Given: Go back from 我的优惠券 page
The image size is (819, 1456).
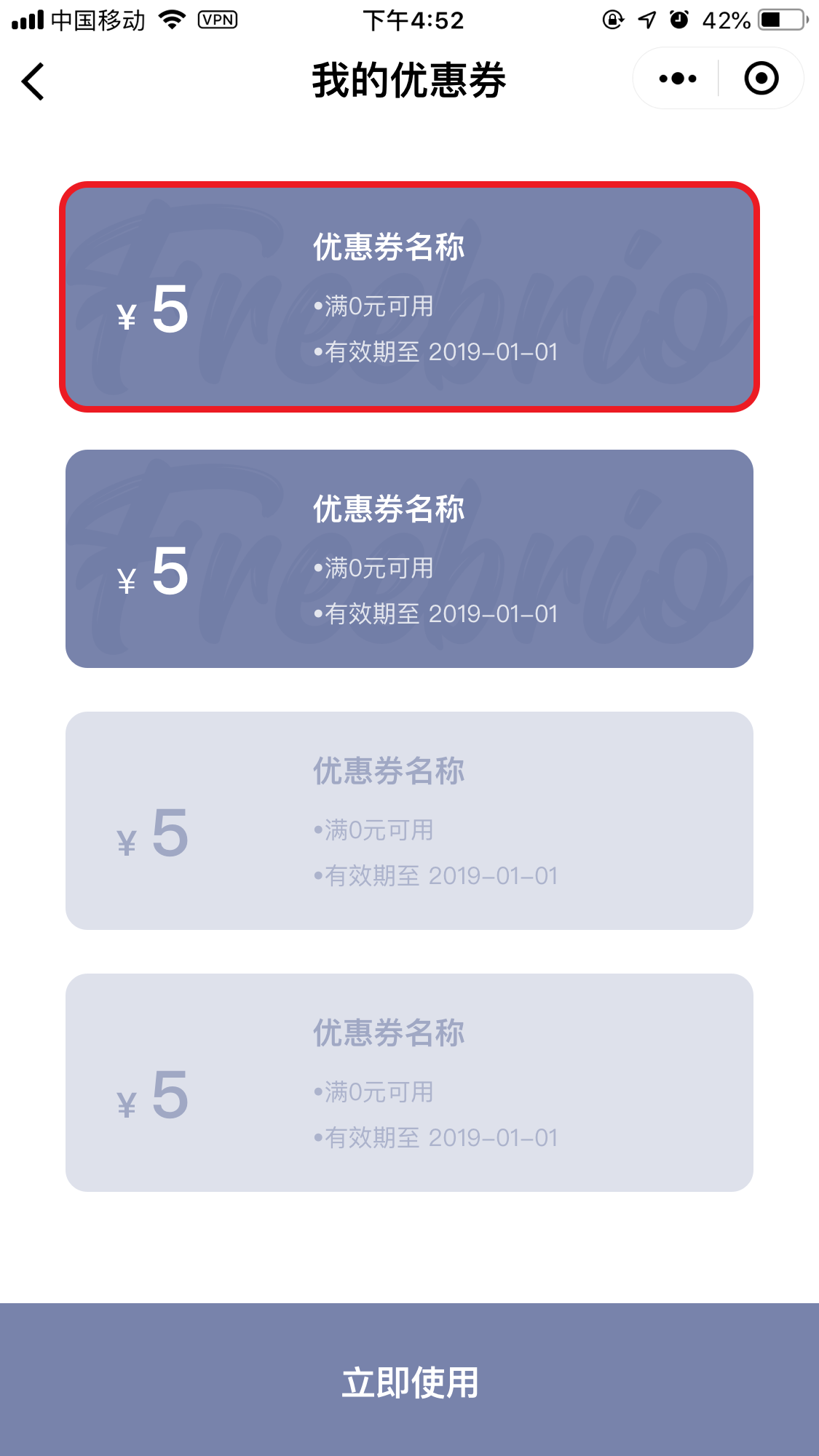Looking at the screenshot, I should (x=33, y=81).
